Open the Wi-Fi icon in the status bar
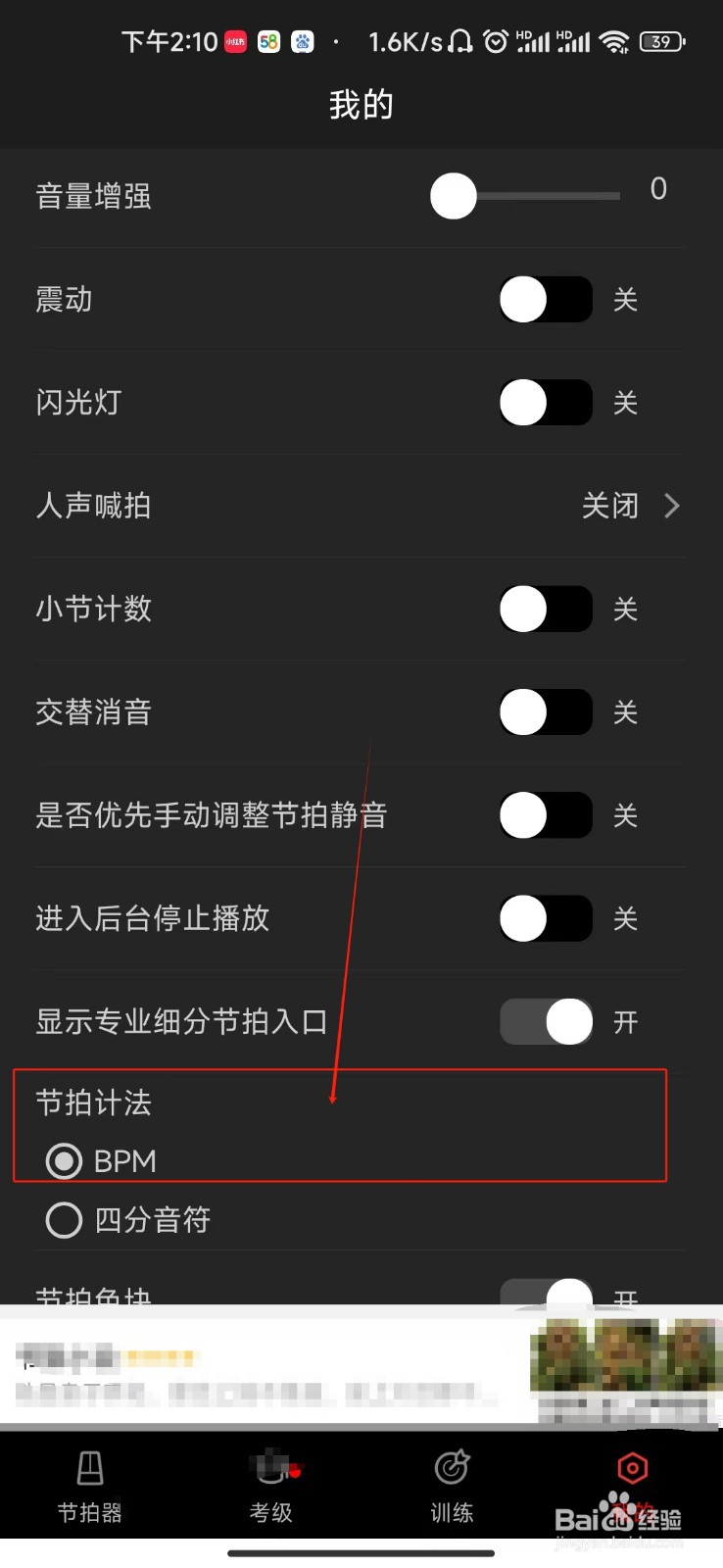The width and height of the screenshot is (723, 1568). (x=615, y=41)
